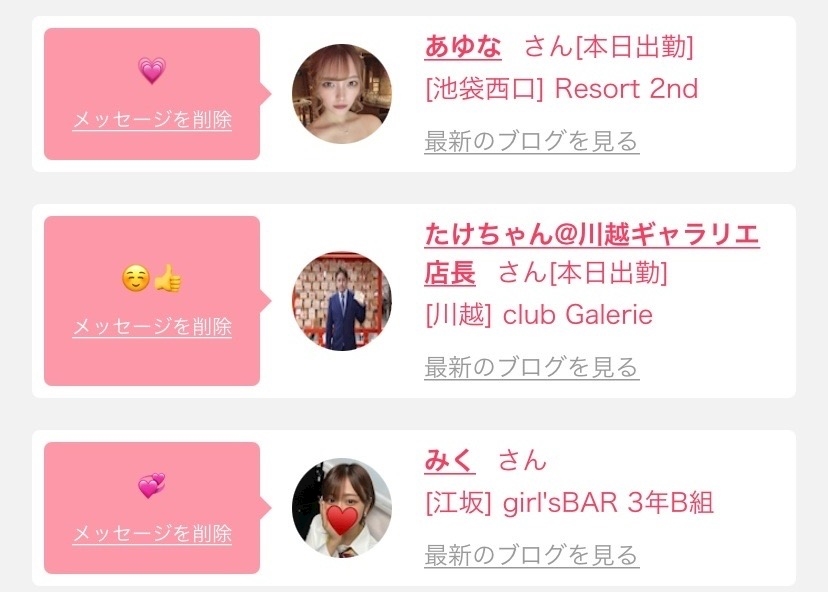Open あゆな's profile name link
This screenshot has height=592, width=828.
(463, 46)
